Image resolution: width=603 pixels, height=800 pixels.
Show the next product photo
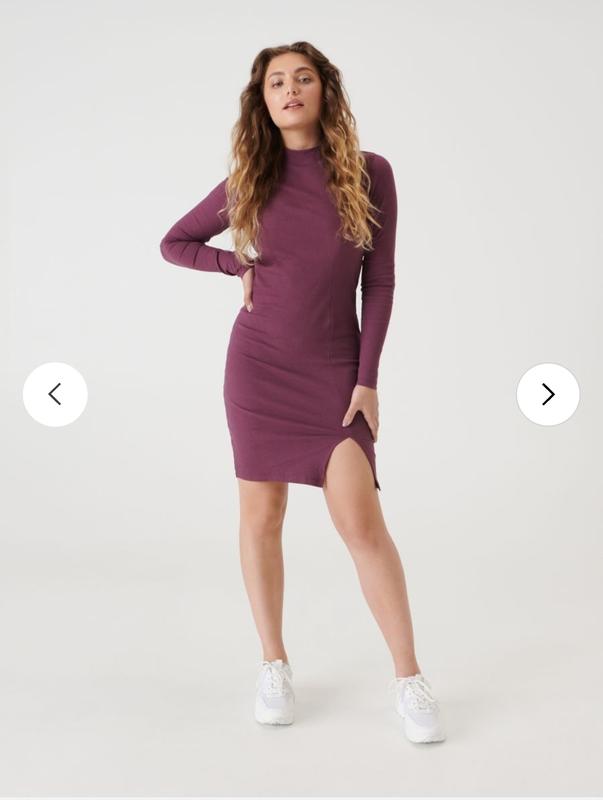pos(548,394)
